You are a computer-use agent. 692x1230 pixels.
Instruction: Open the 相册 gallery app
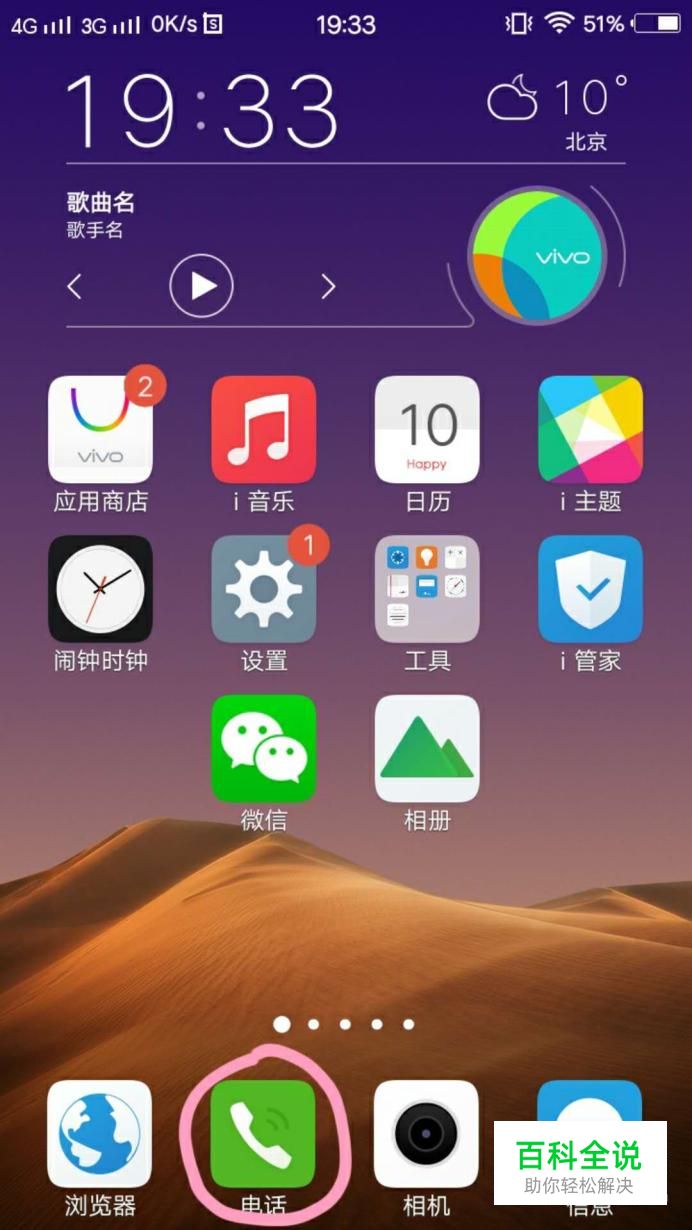427,748
